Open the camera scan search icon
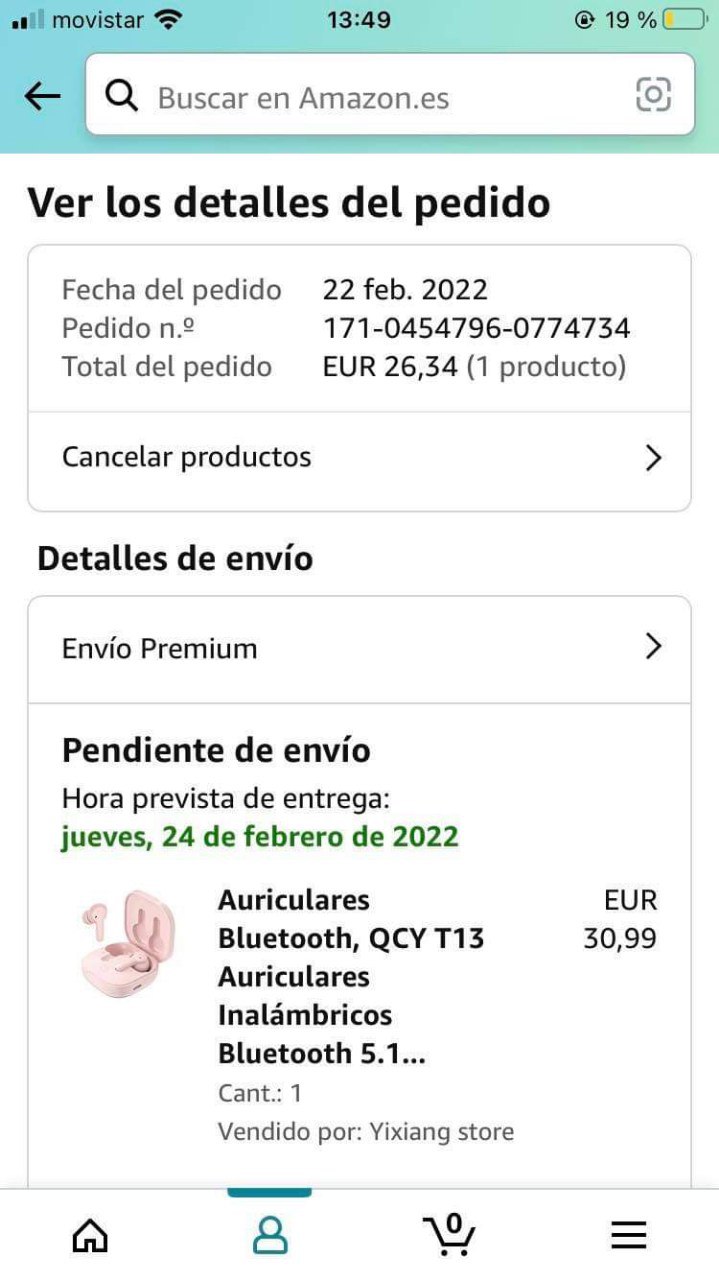This screenshot has width=719, height=1280. pos(653,95)
